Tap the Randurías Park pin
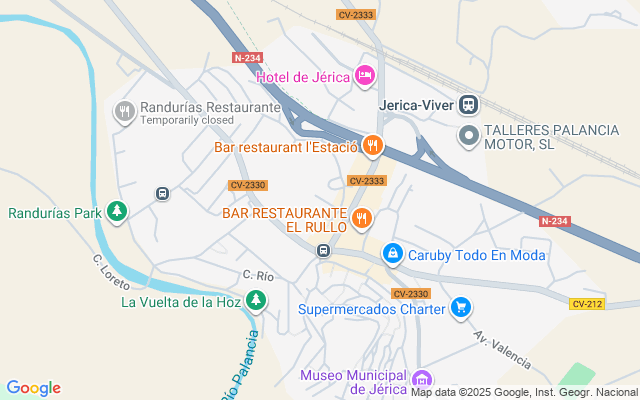640x400 pixels. coord(117,212)
